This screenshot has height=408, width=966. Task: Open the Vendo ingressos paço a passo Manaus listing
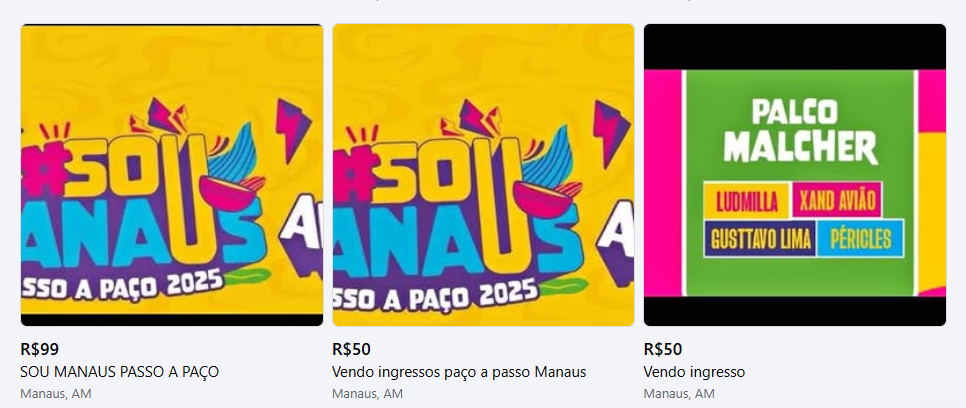coord(483,175)
